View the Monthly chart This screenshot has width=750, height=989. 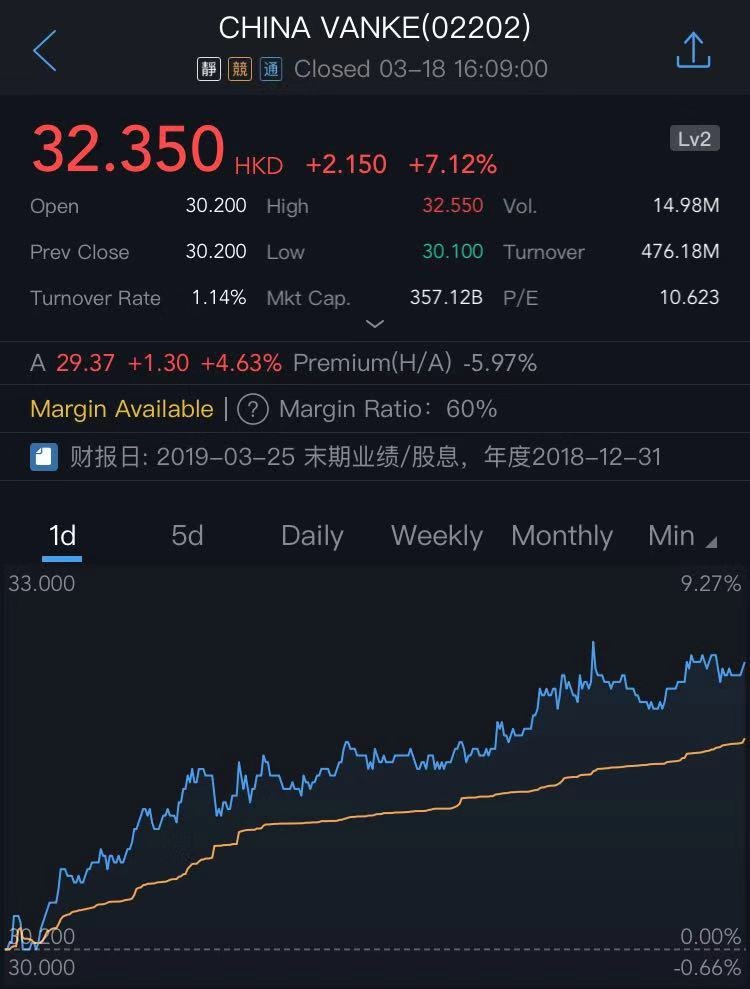(562, 536)
